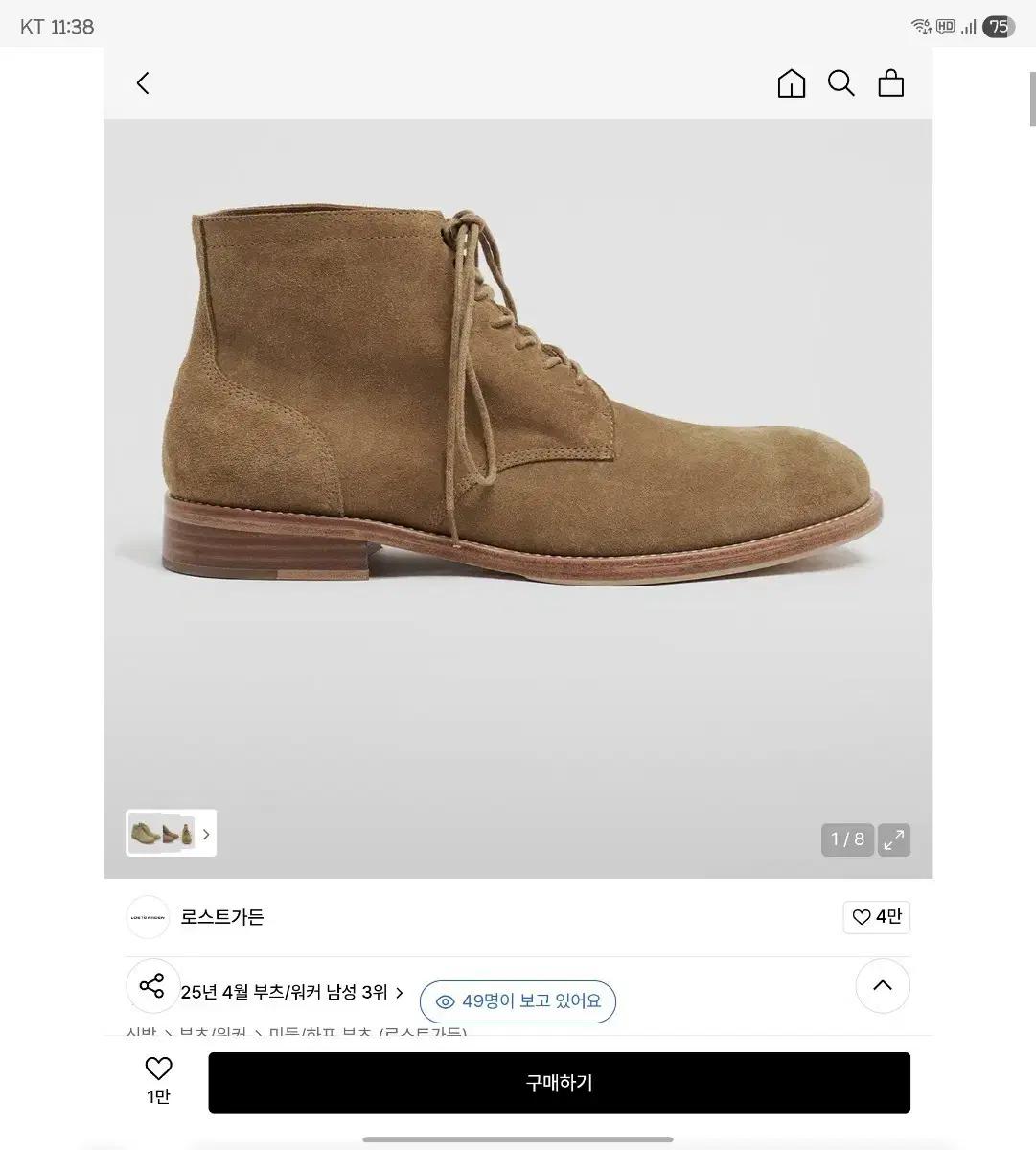Like the 로스트가든 brand (4만)
Screen dimensions: 1036x1150
pyautogui.click(x=876, y=917)
